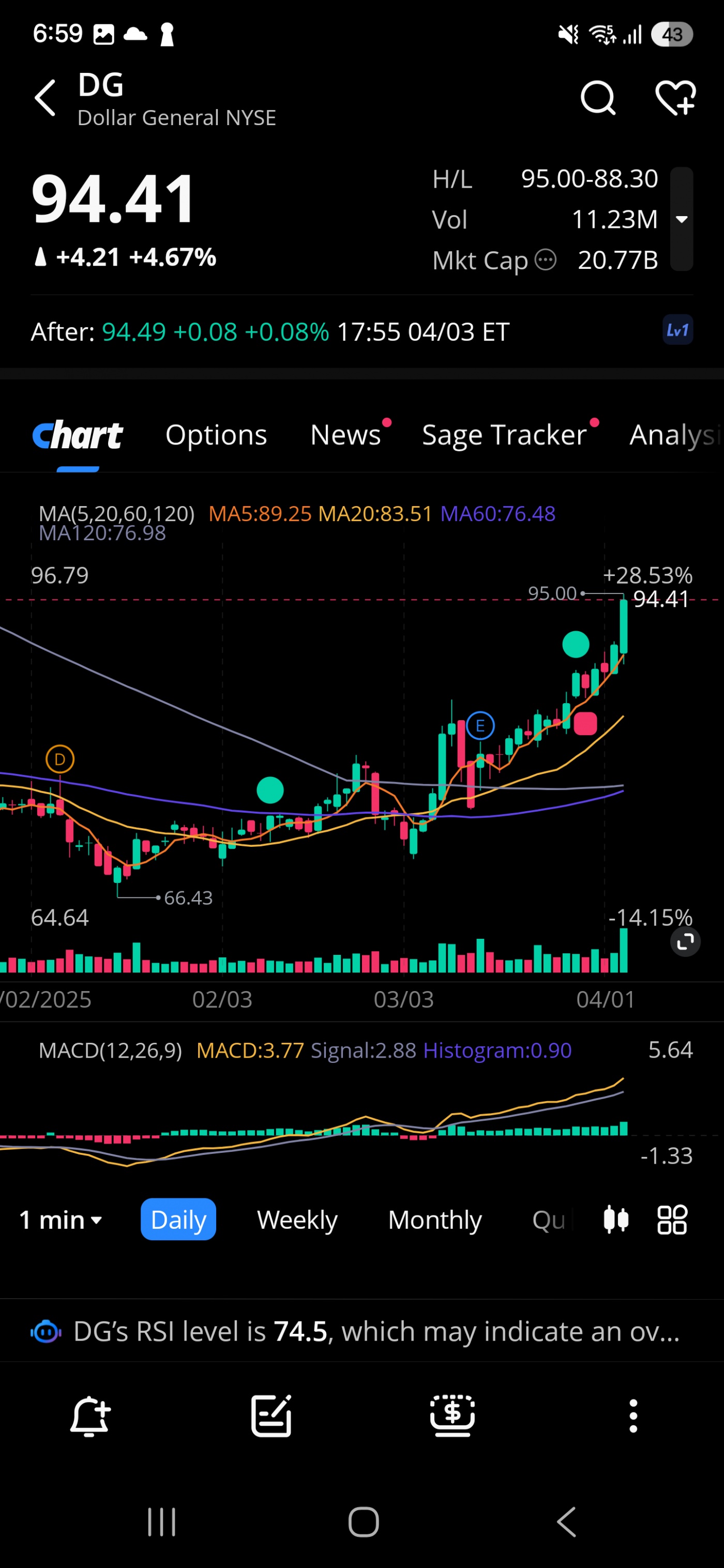Screen dimensions: 724x1568
Task: Add DG to watchlist with heart icon
Action: [675, 97]
